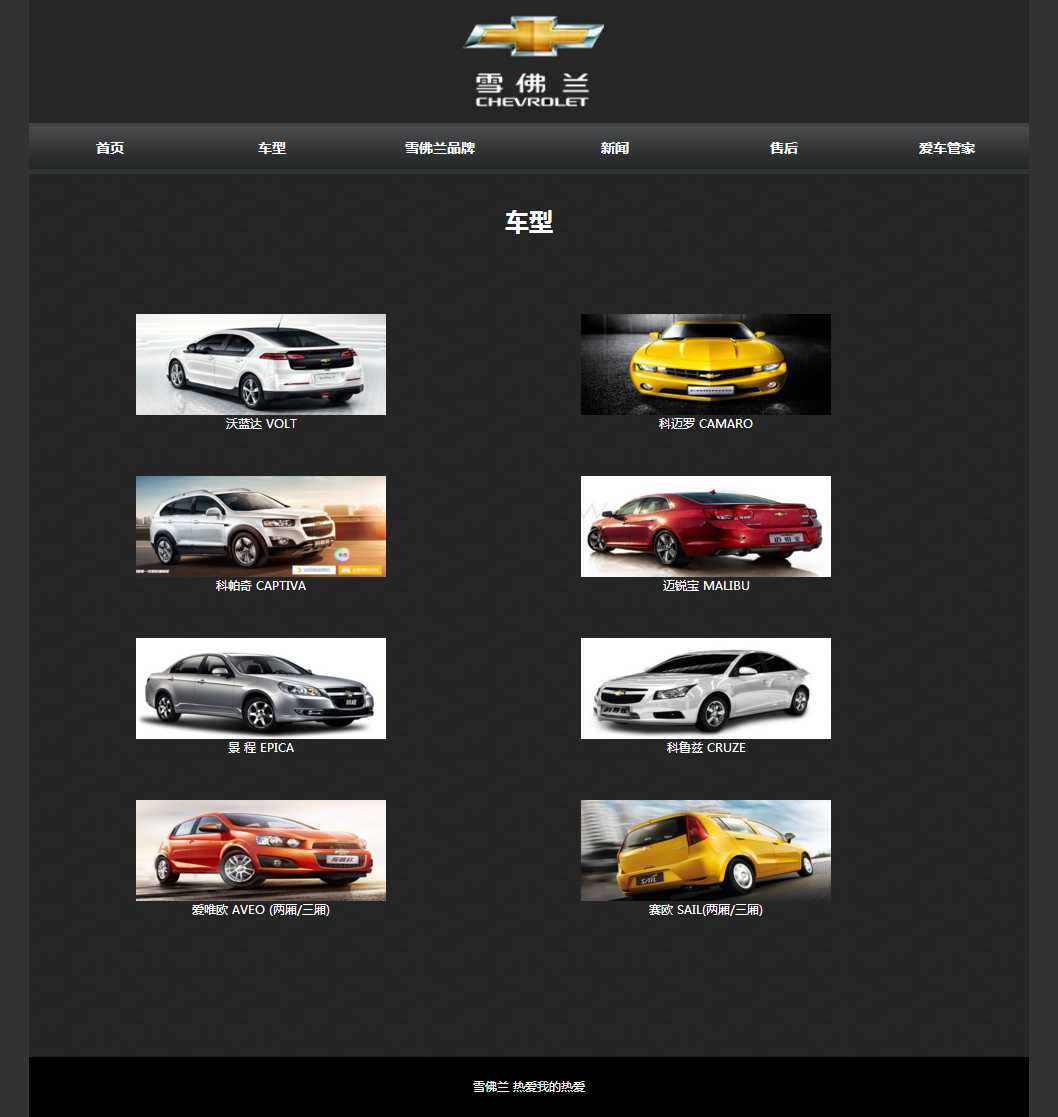Tap the 景程 EPICA car picture
1058x1117 pixels.
[x=261, y=689]
